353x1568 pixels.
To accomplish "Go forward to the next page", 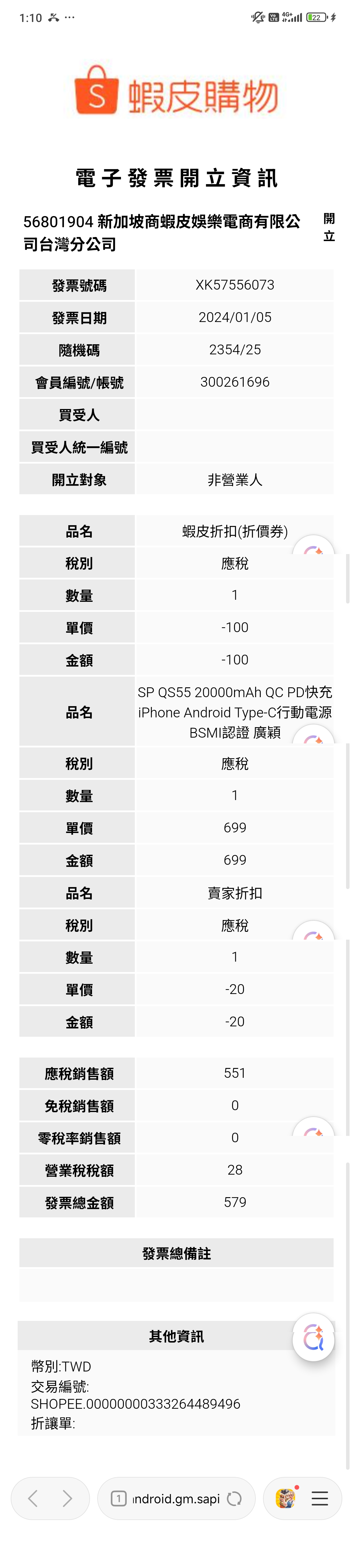I will point(68,1498).
